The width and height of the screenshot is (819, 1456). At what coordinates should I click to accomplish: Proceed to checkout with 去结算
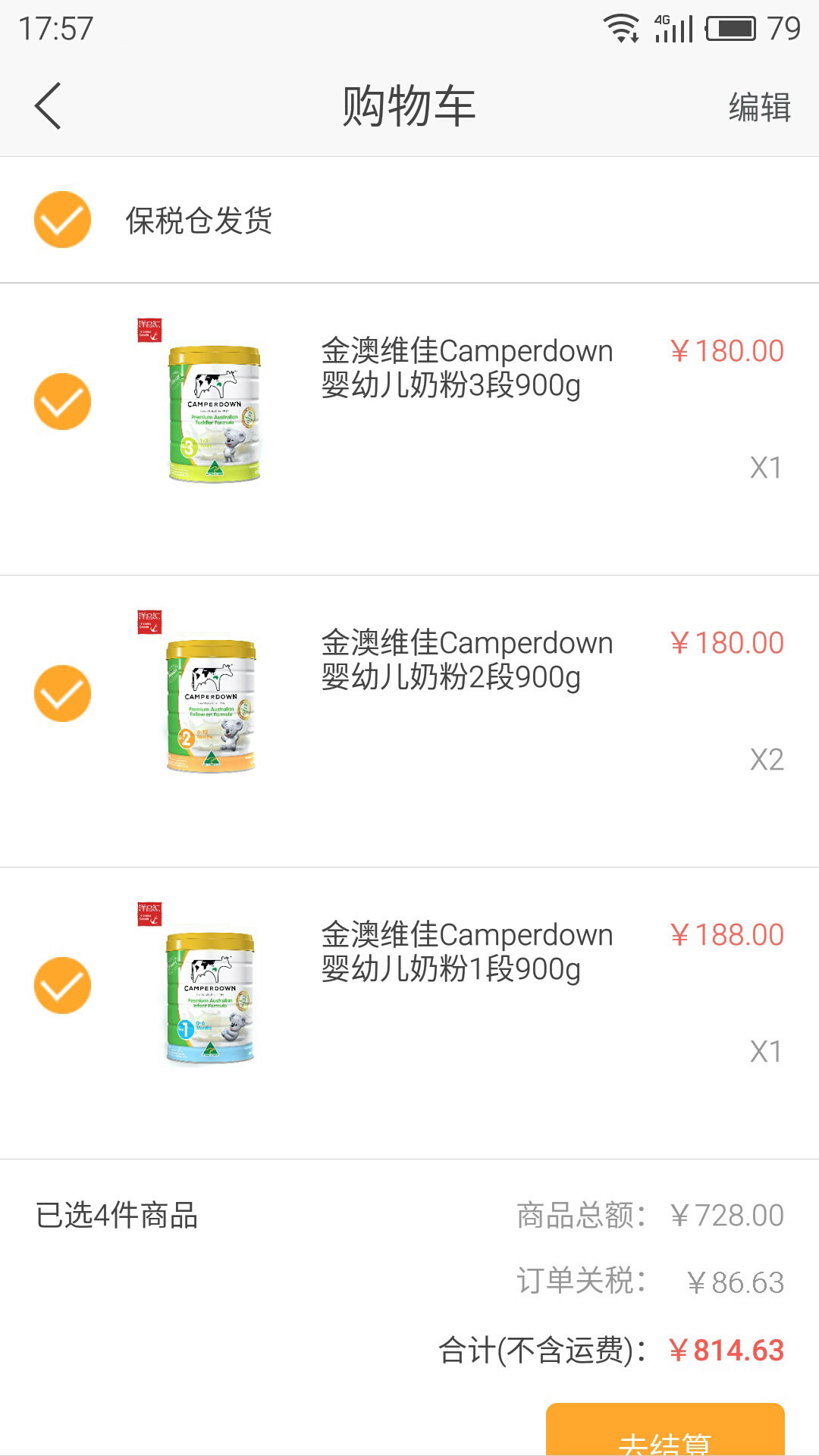click(x=665, y=1432)
